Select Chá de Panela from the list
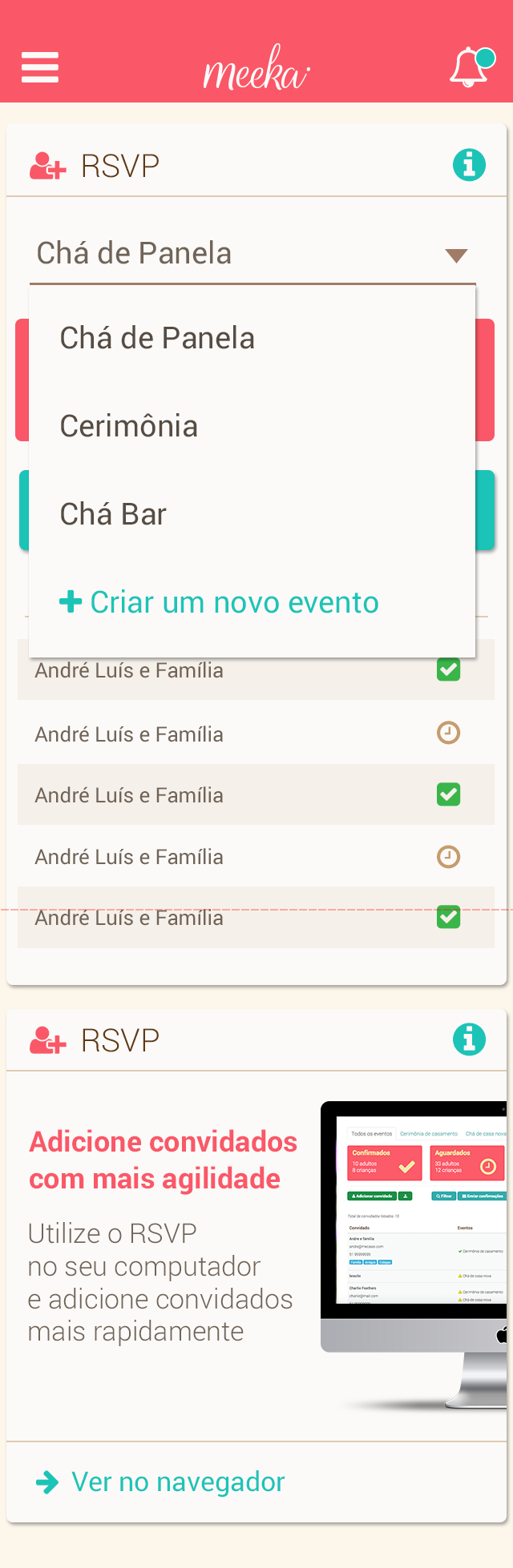Screen dimensions: 513x1568 click(x=157, y=339)
